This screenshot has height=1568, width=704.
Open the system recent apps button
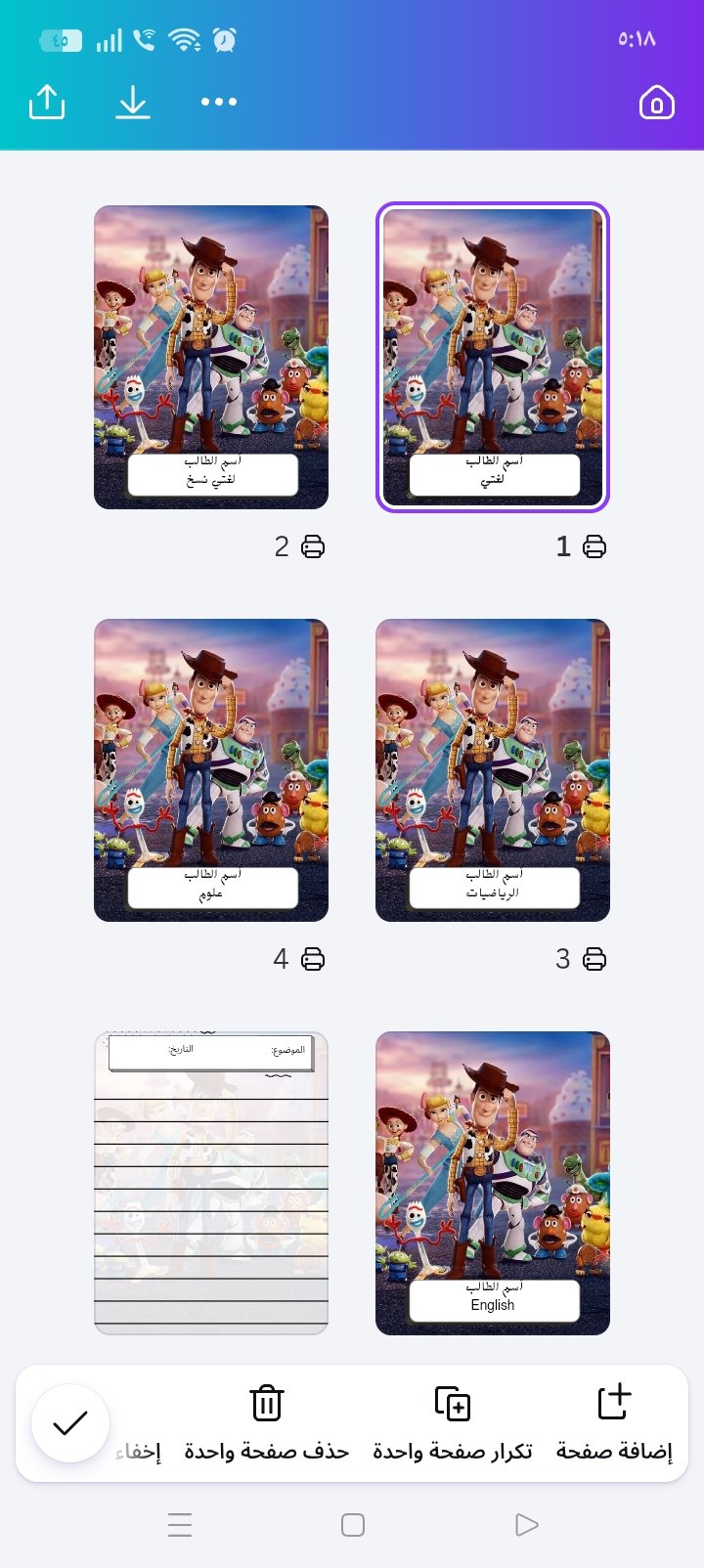180,1525
